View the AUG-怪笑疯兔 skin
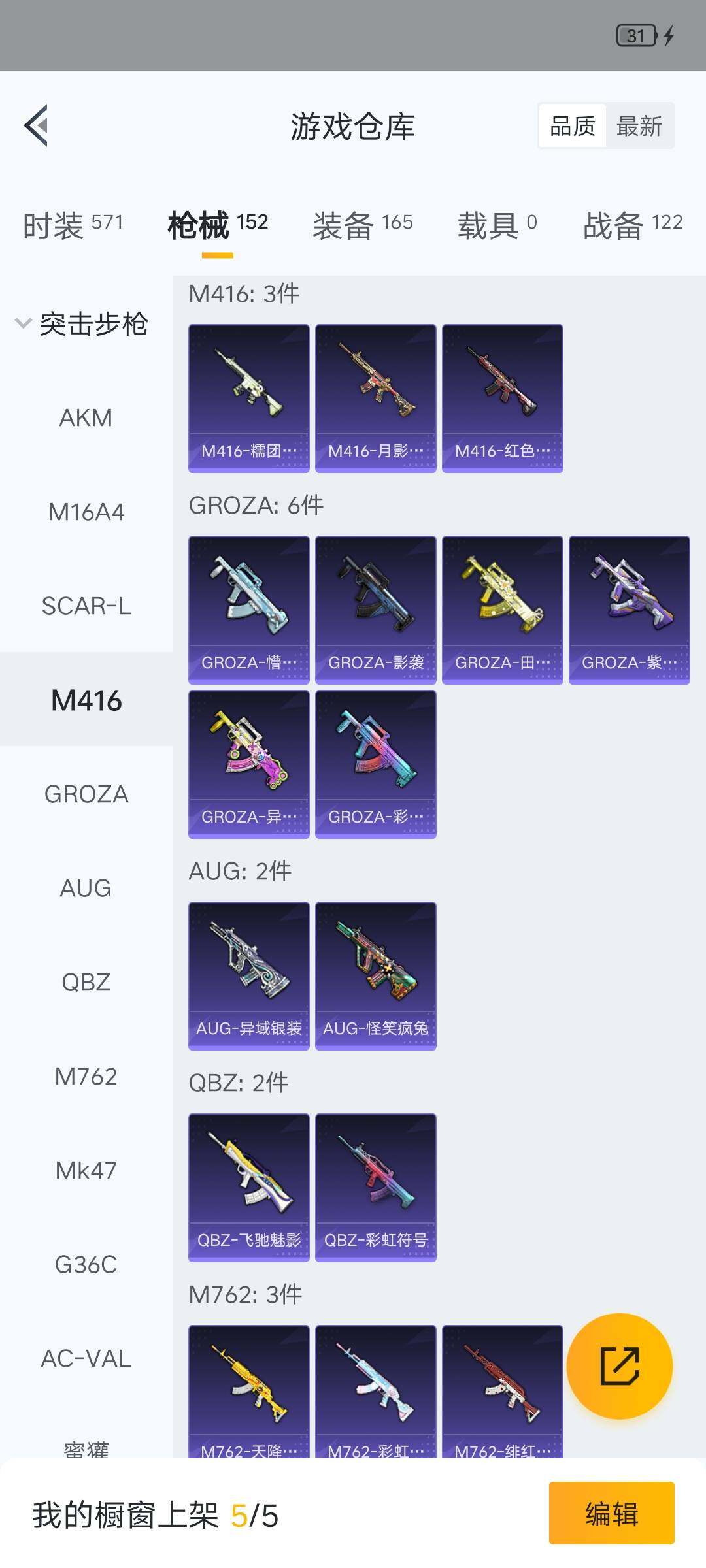706x1568 pixels. pos(375,975)
